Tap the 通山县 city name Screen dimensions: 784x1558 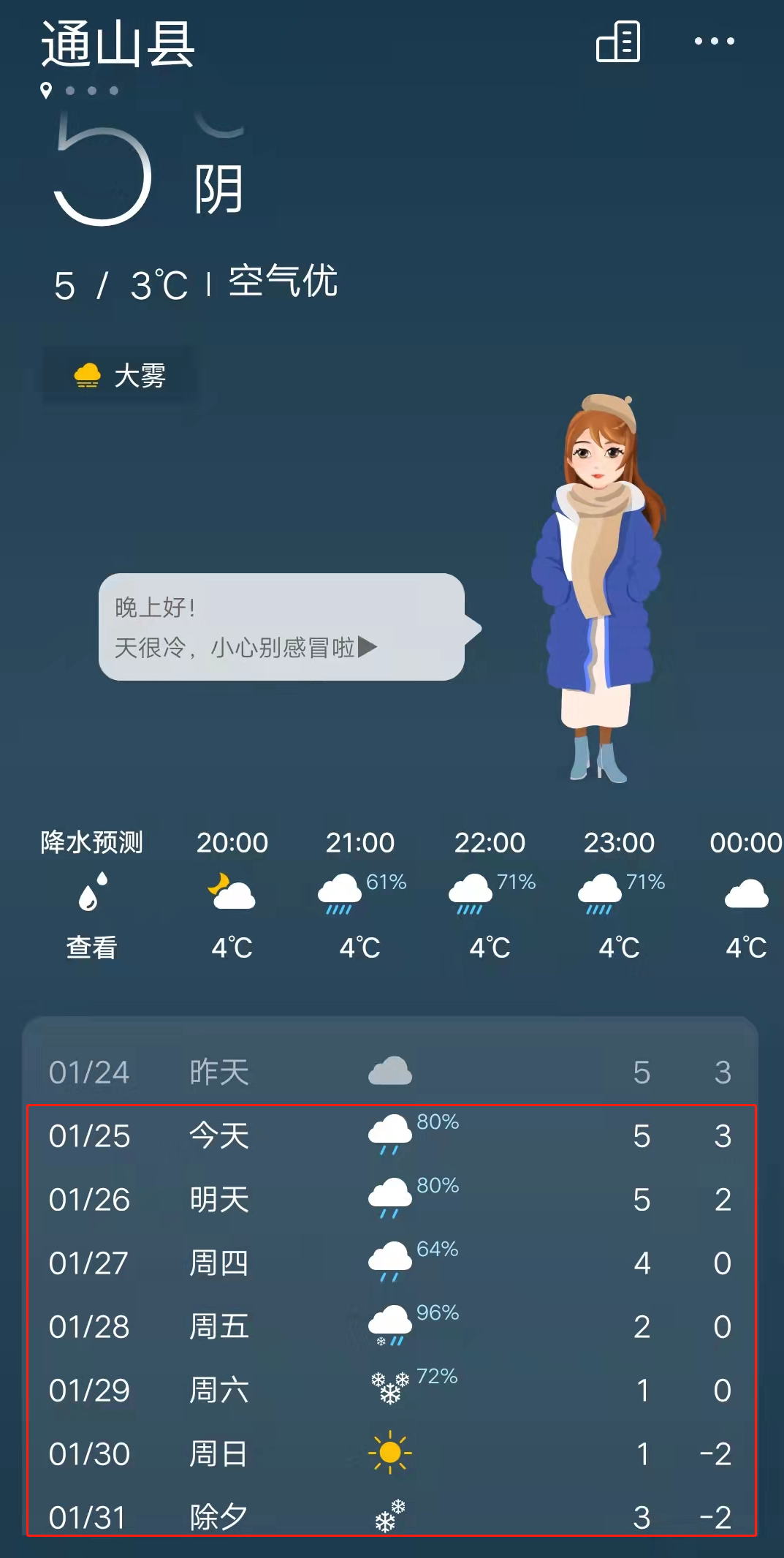pyautogui.click(x=118, y=45)
